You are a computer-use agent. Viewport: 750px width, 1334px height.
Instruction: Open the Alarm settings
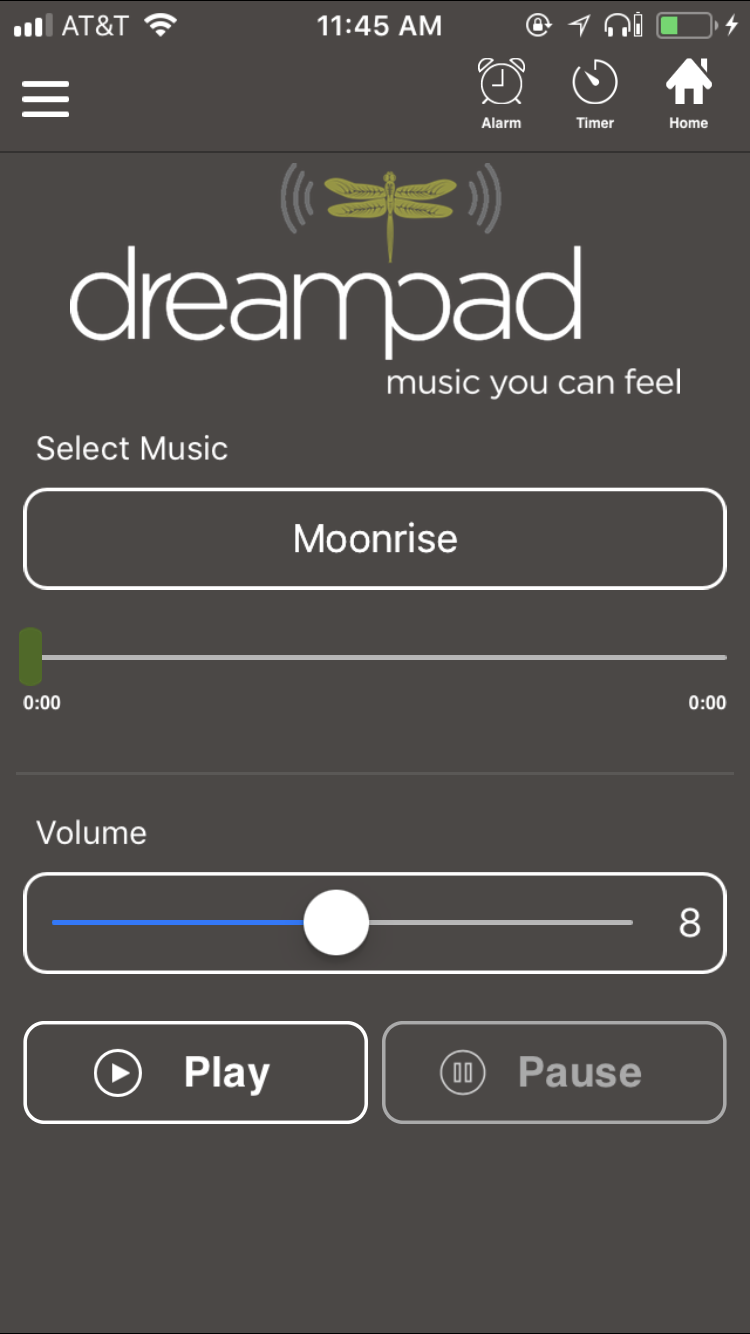point(501,94)
